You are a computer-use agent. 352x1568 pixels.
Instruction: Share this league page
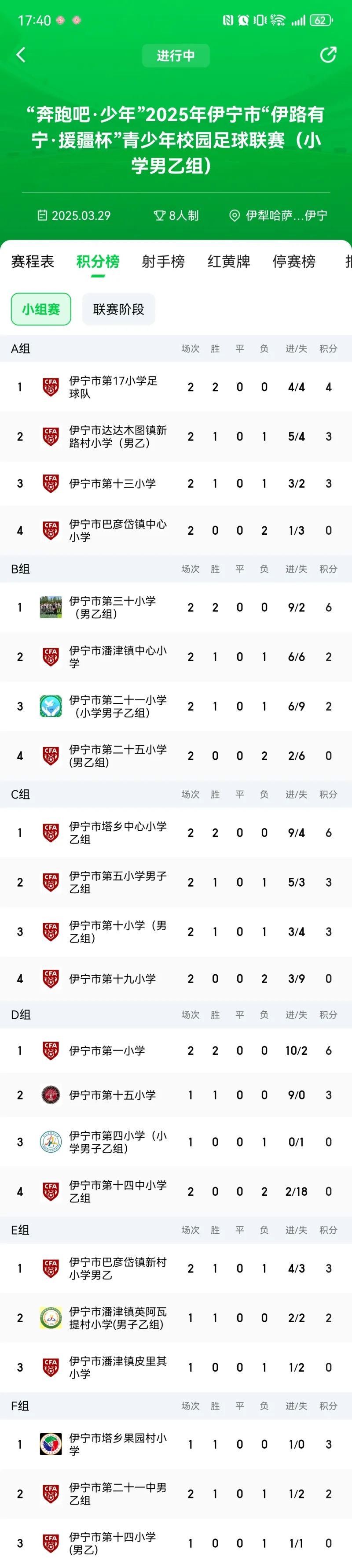tap(328, 55)
